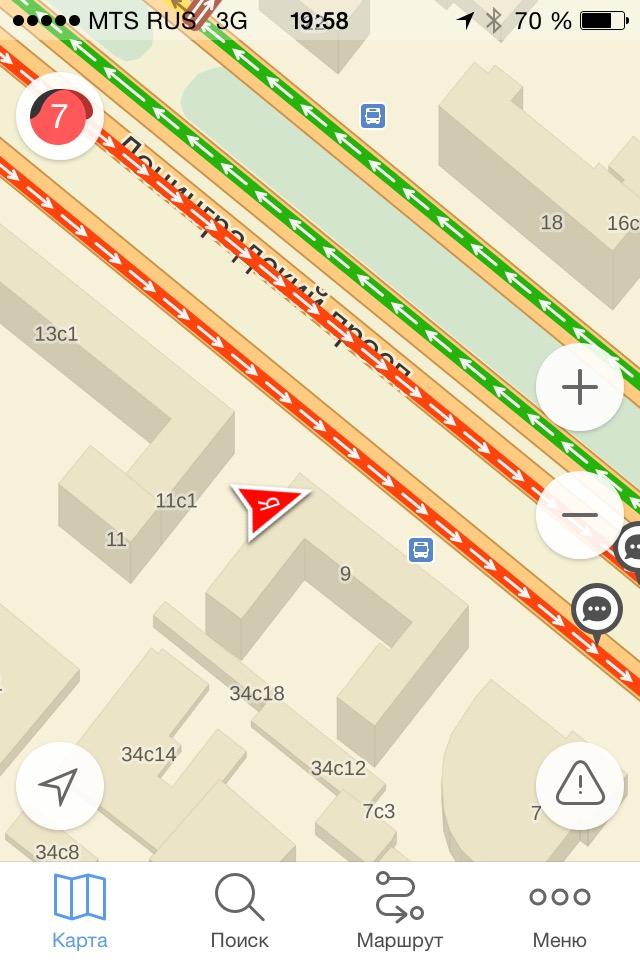Image resolution: width=640 pixels, height=960 pixels.
Task: Open the Меню tab
Action: coord(560,910)
